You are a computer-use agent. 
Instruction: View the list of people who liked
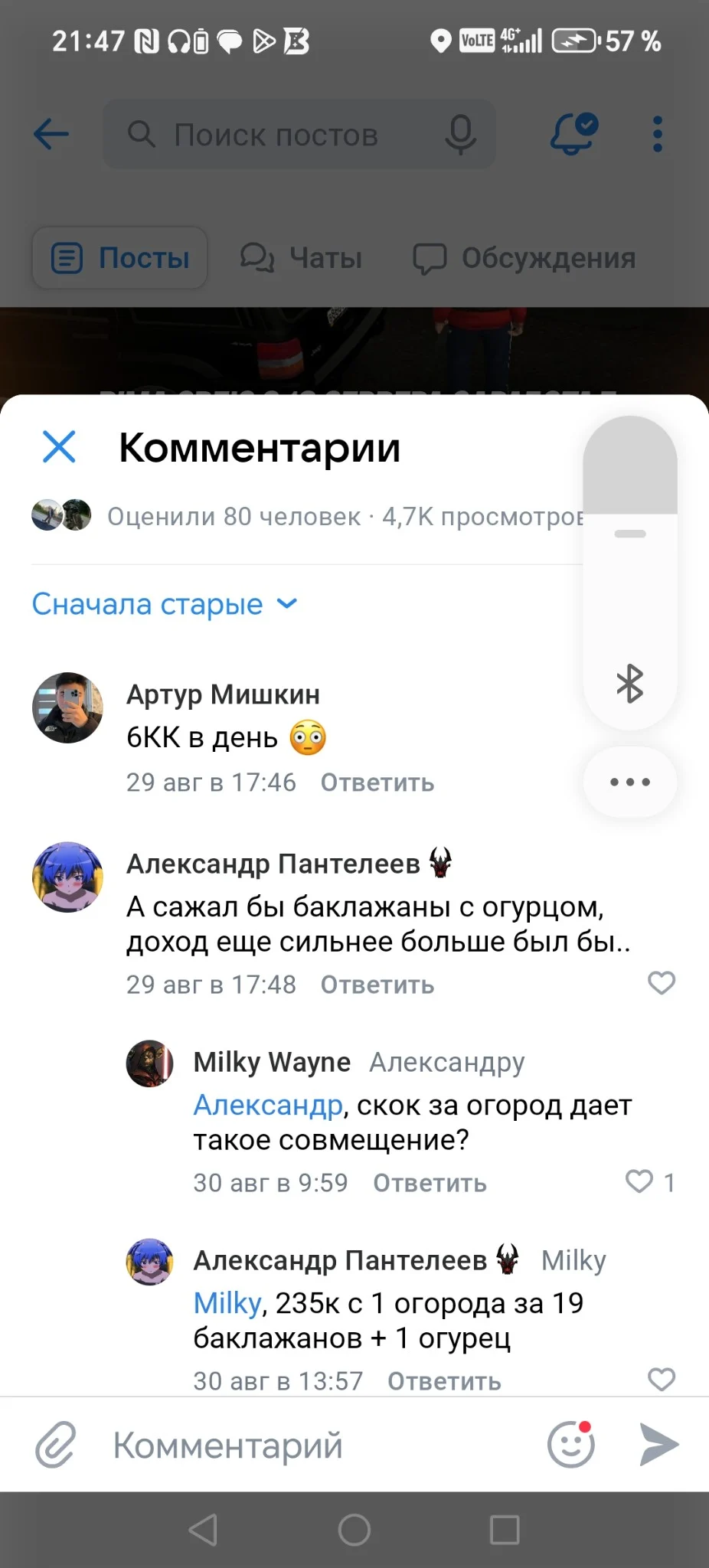point(234,517)
